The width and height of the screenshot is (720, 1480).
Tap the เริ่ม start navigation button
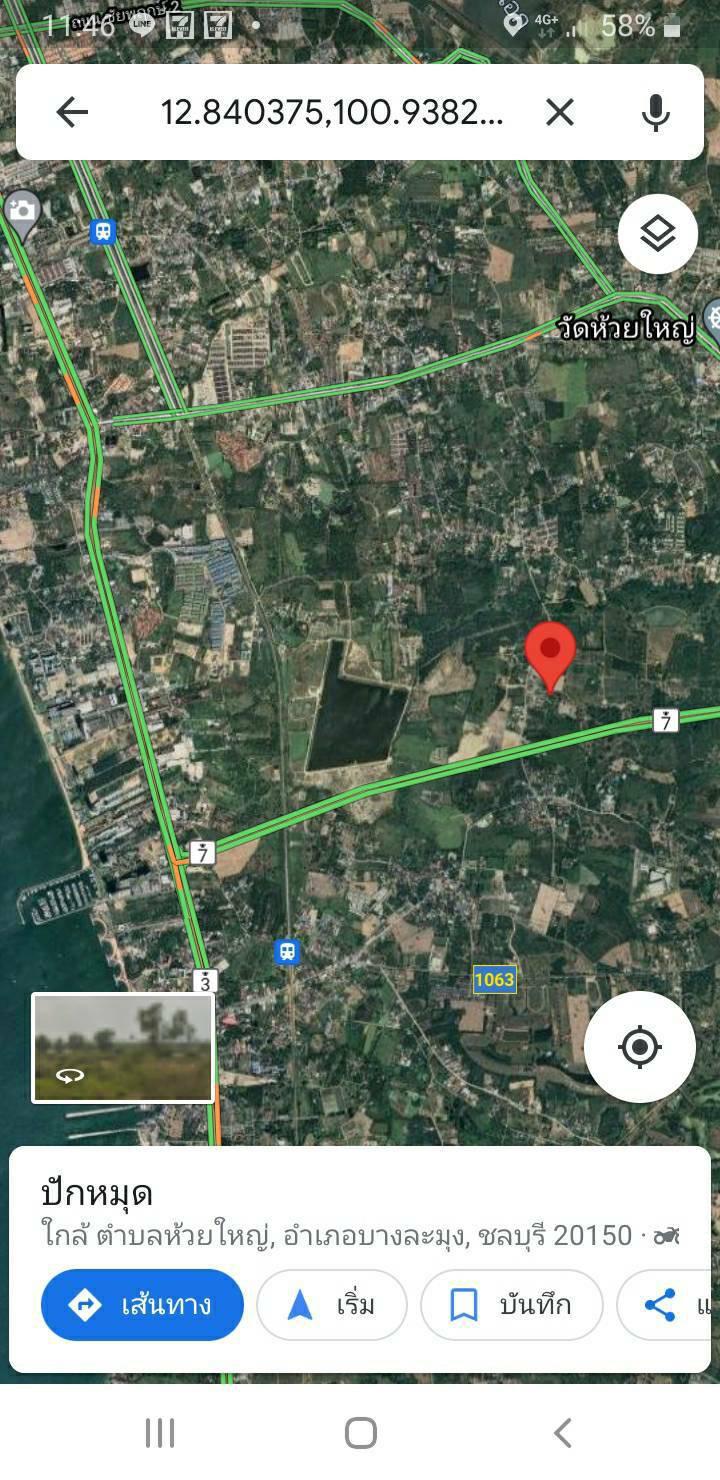pyautogui.click(x=332, y=1304)
